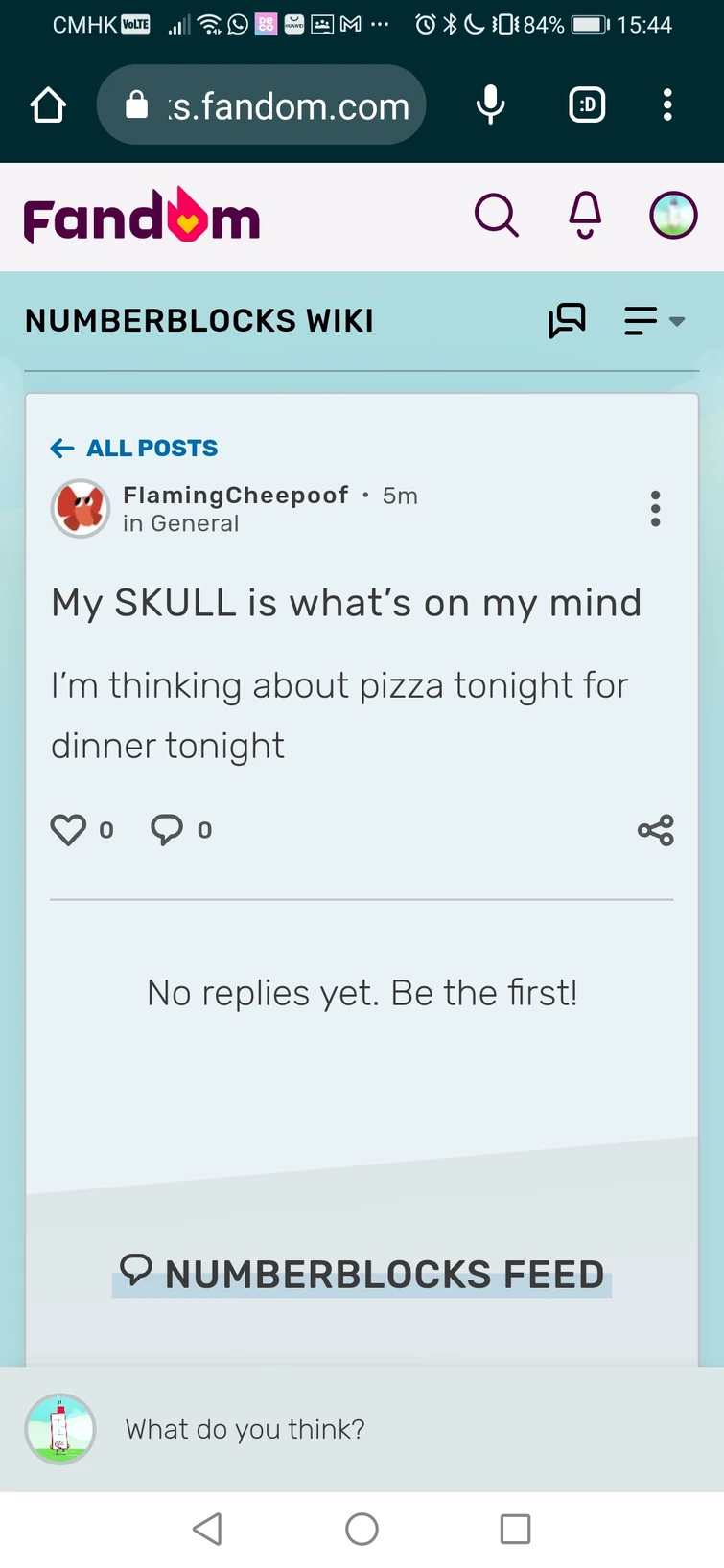Viewport: 724px width, 1568px height.
Task: Share this post
Action: tap(656, 830)
